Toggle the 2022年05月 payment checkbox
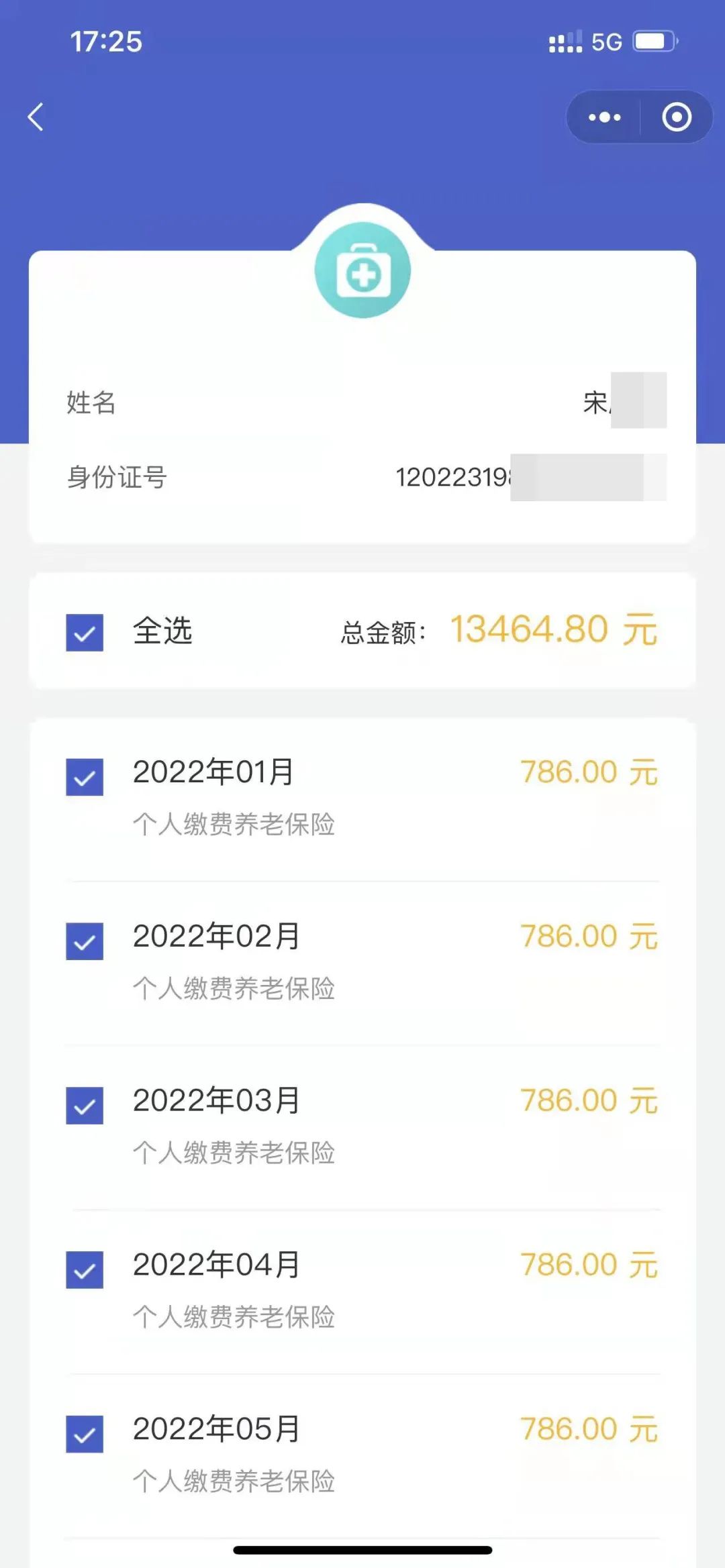 click(x=85, y=1434)
